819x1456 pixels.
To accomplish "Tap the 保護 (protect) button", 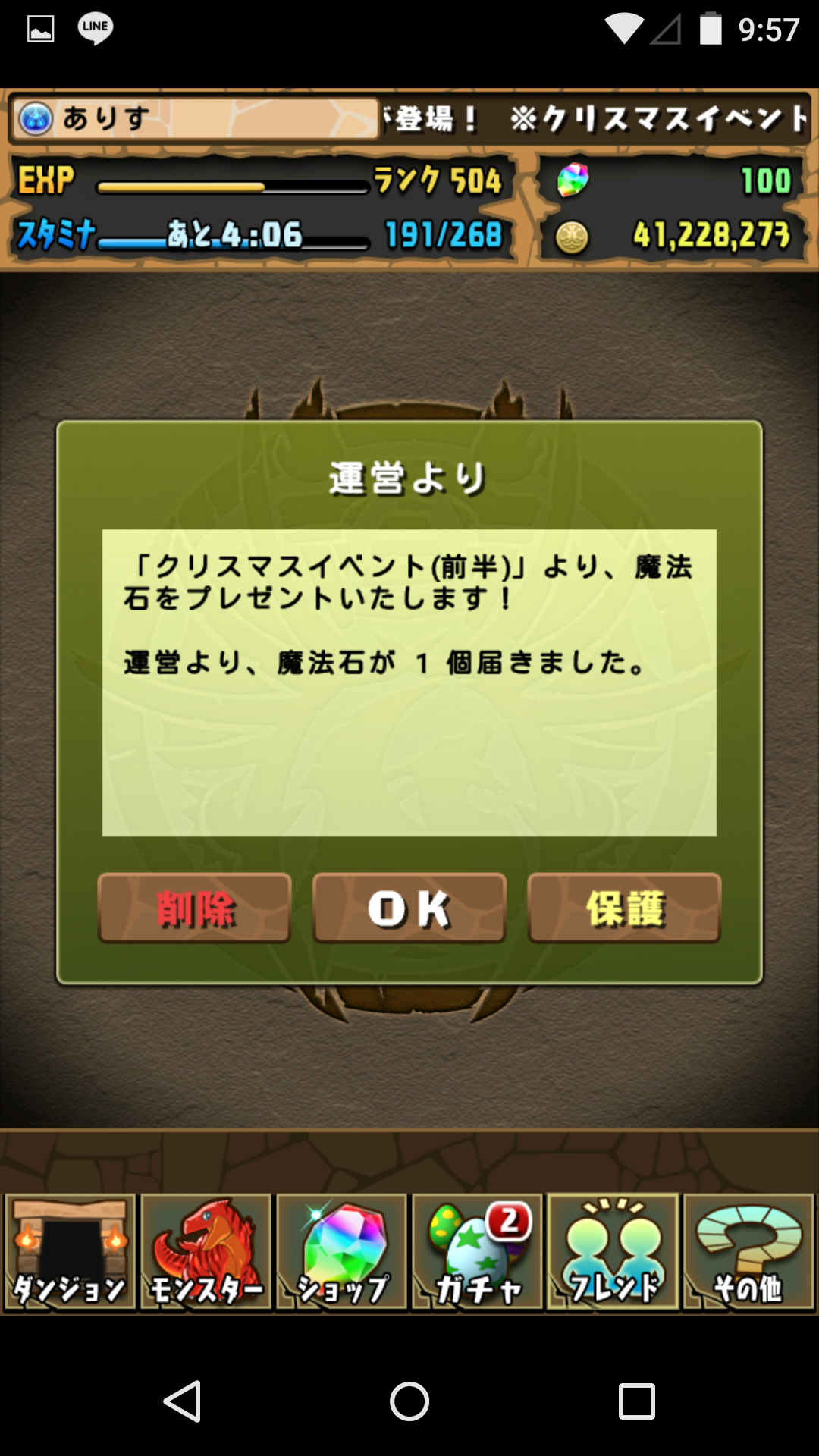I will [624, 908].
